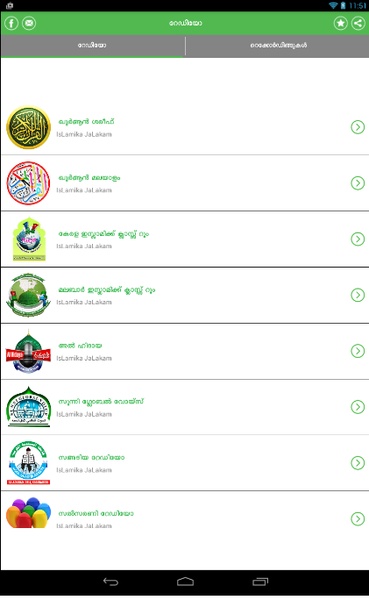Go back with the system back button
Screen dimensions: 369x600
[x=111, y=582]
